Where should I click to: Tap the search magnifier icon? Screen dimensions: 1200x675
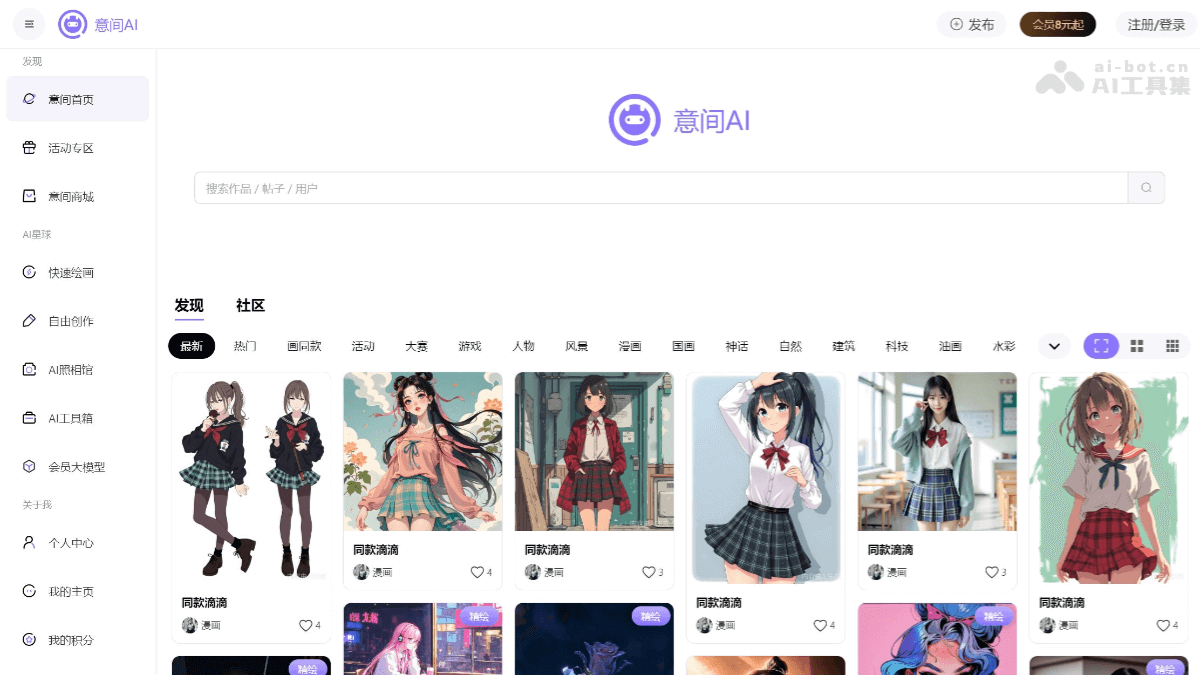[x=1146, y=188]
